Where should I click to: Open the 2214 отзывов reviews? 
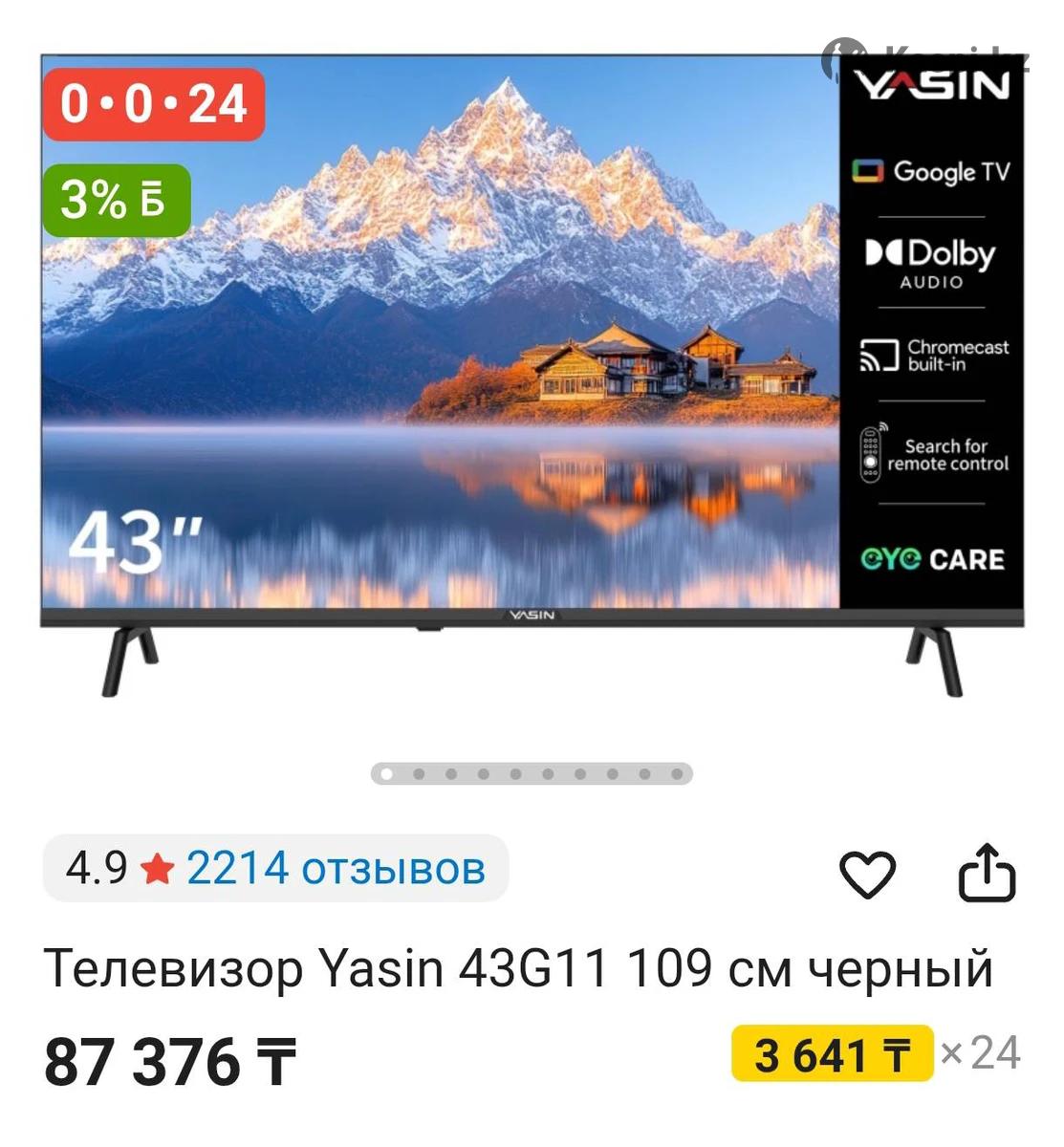[335, 869]
